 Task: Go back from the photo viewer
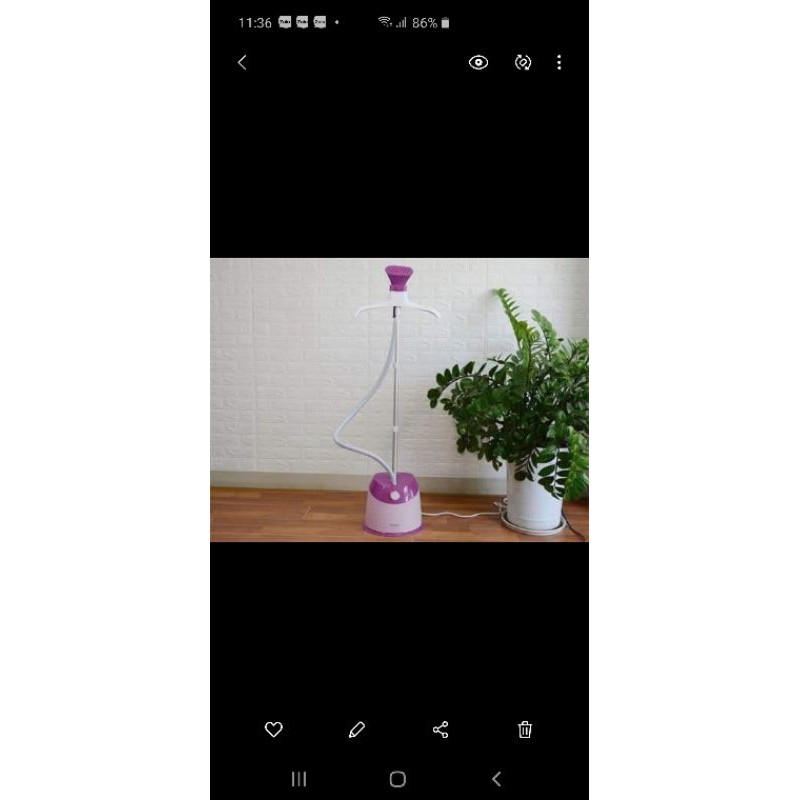(x=242, y=62)
